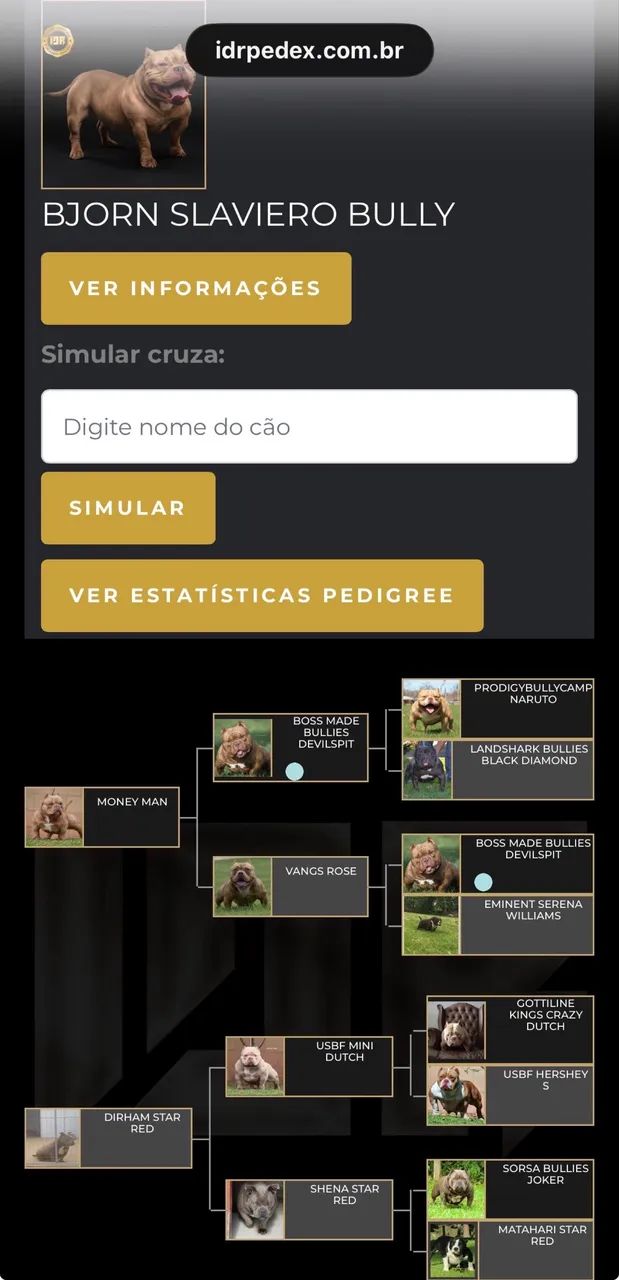This screenshot has height=1280, width=619.
Task: Select the USBF Mini Dutch card
Action: click(309, 1066)
